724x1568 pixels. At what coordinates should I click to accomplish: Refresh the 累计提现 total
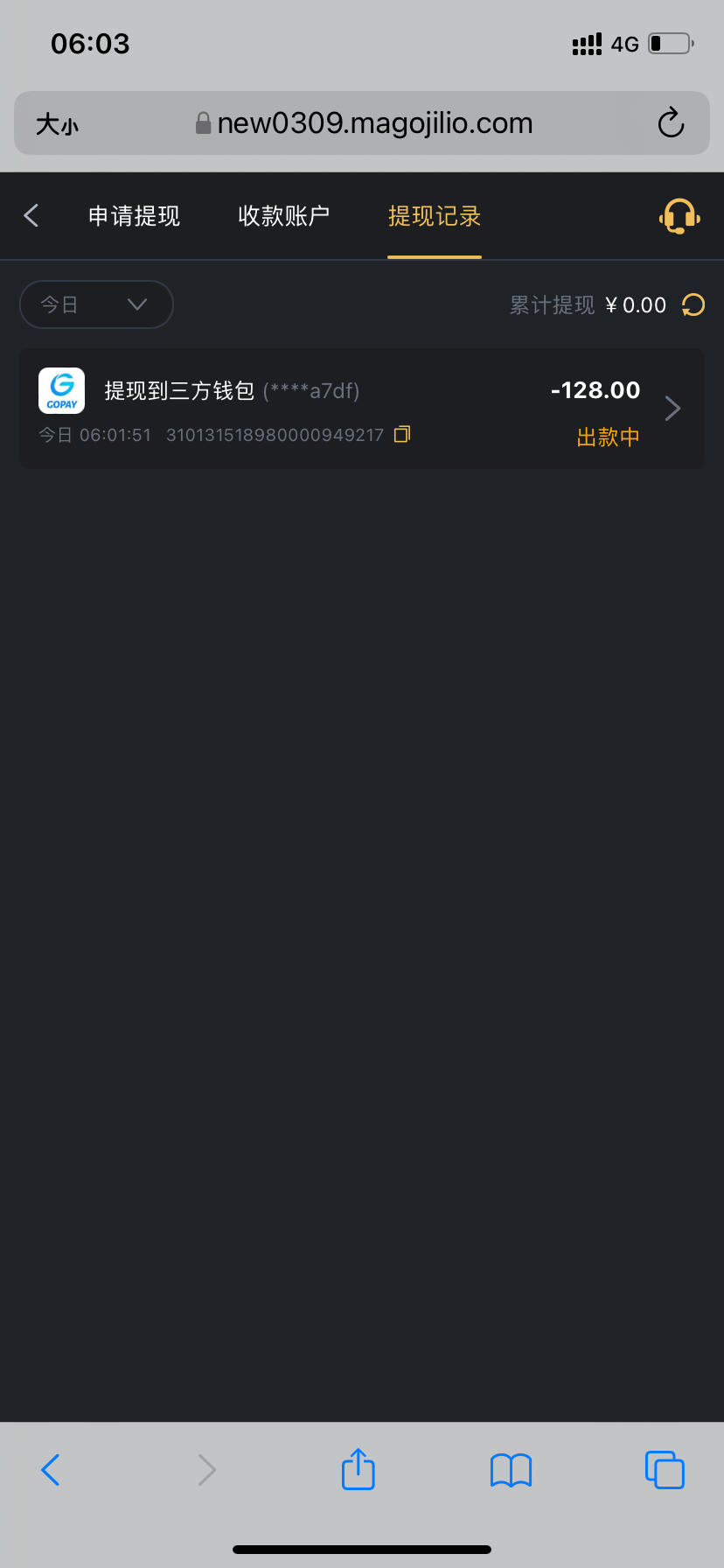[x=693, y=305]
